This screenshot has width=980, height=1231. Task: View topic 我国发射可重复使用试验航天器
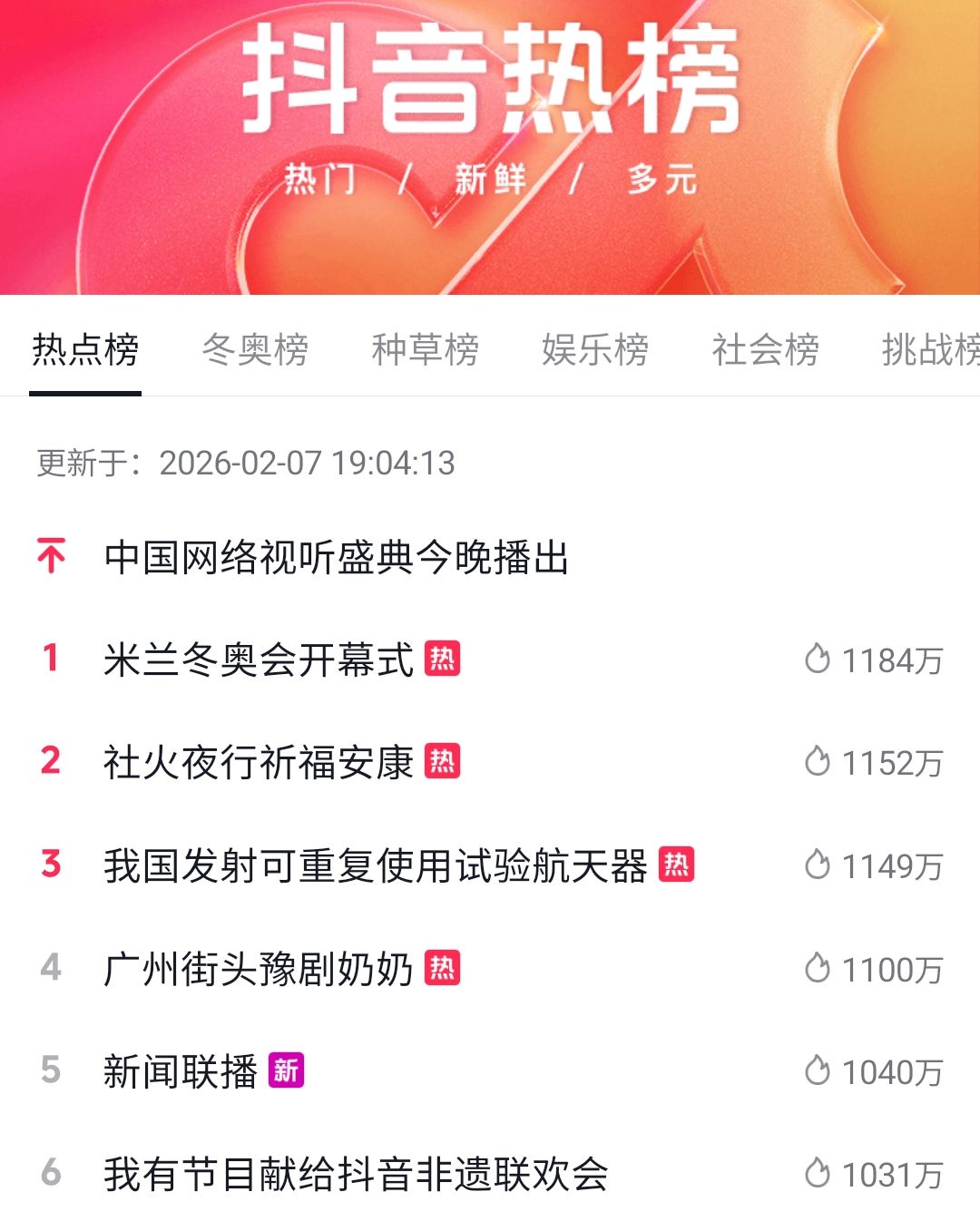pyautogui.click(x=375, y=865)
